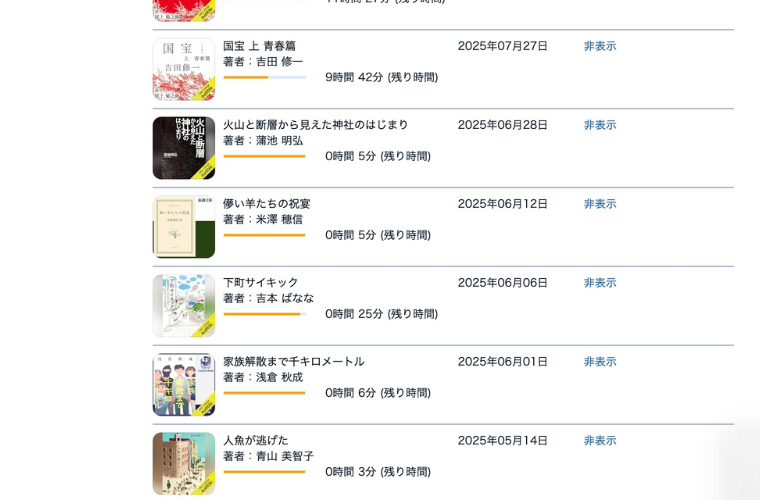This screenshot has width=760, height=500.
Task: Hide 下町サイキック from the library
Action: pos(600,283)
